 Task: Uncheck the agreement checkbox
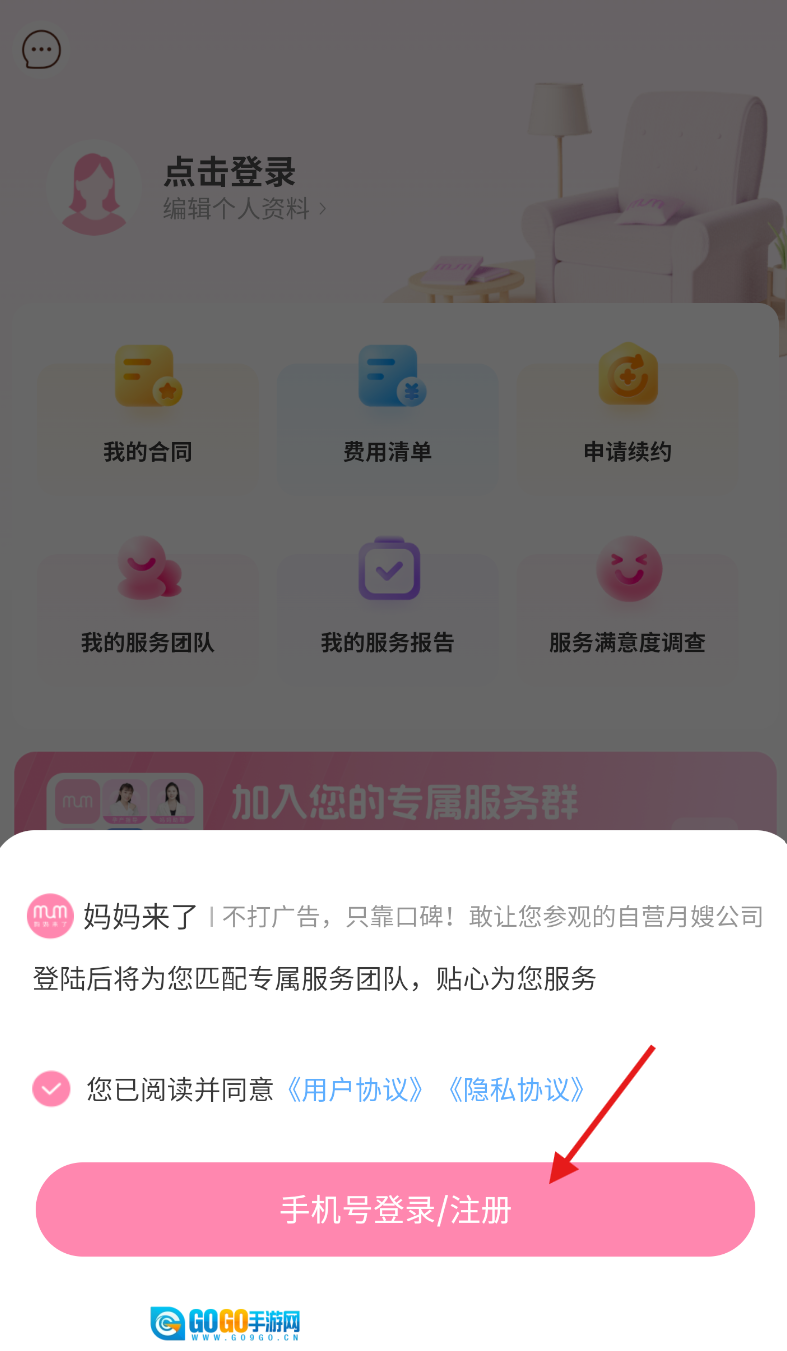point(51,1088)
